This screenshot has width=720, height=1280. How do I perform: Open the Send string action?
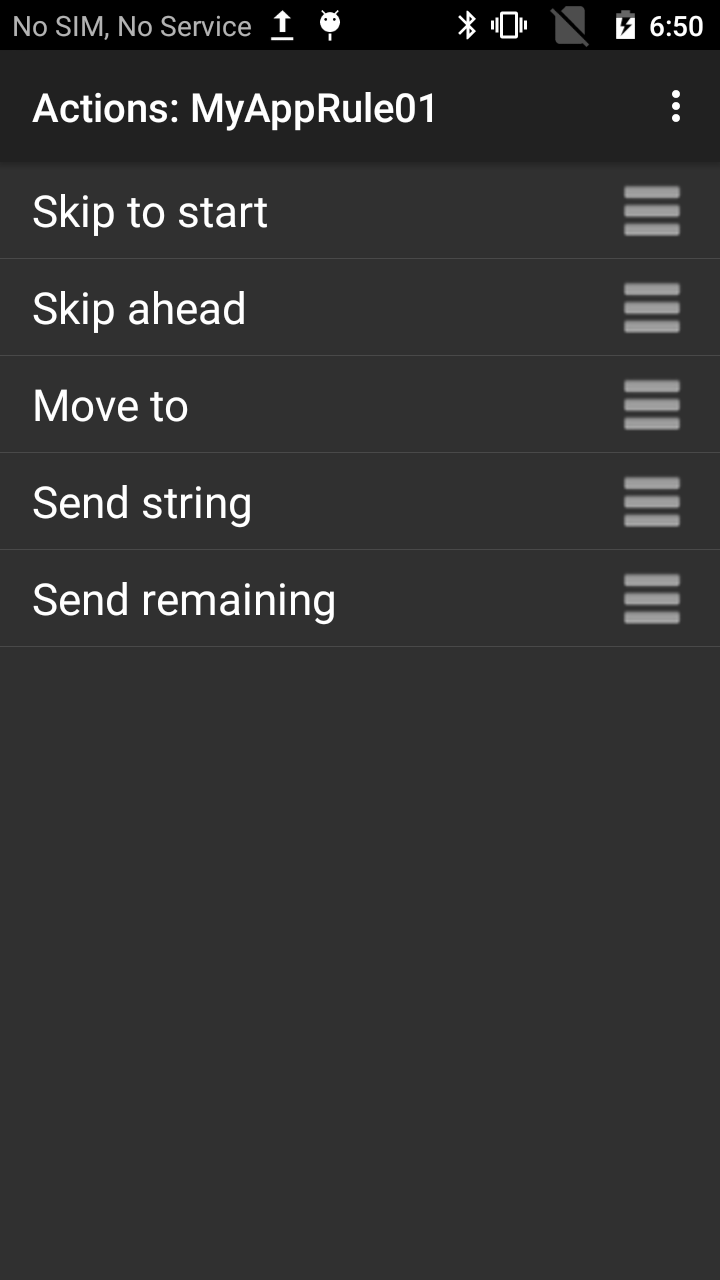point(142,503)
